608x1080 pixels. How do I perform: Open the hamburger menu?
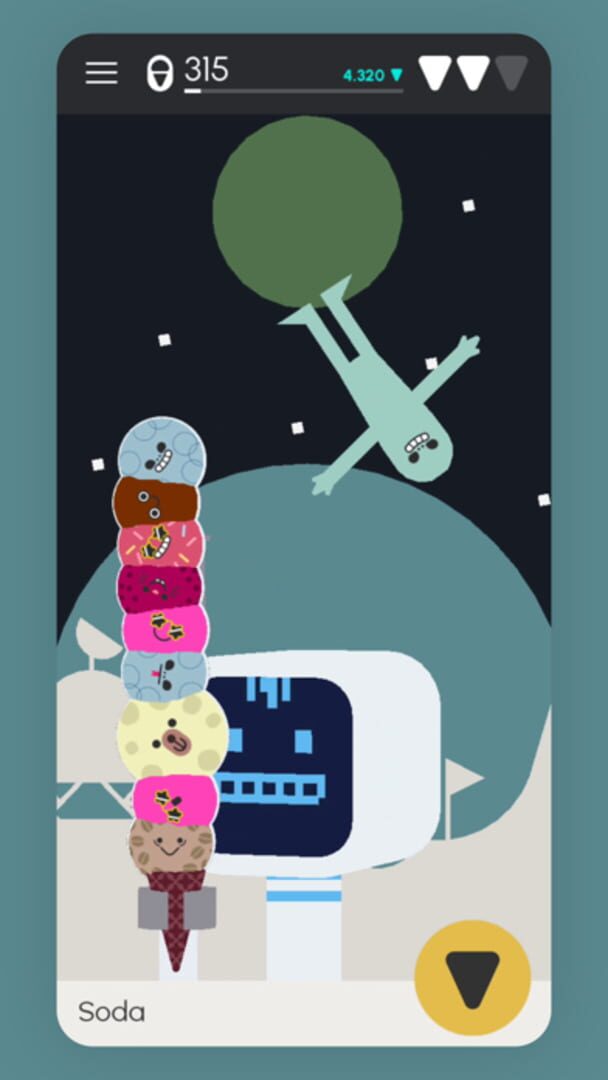pyautogui.click(x=101, y=73)
